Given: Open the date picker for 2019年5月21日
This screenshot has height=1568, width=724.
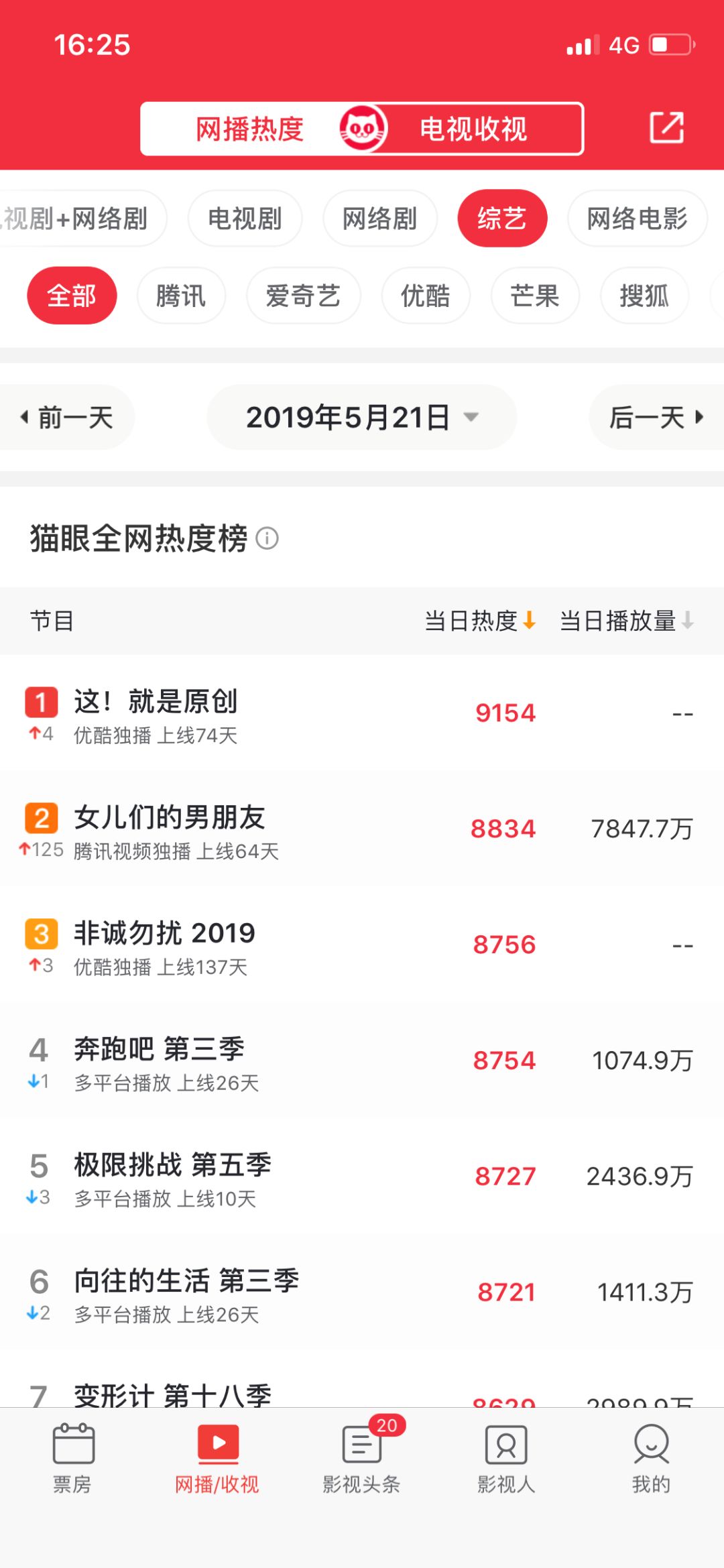Looking at the screenshot, I should (361, 416).
